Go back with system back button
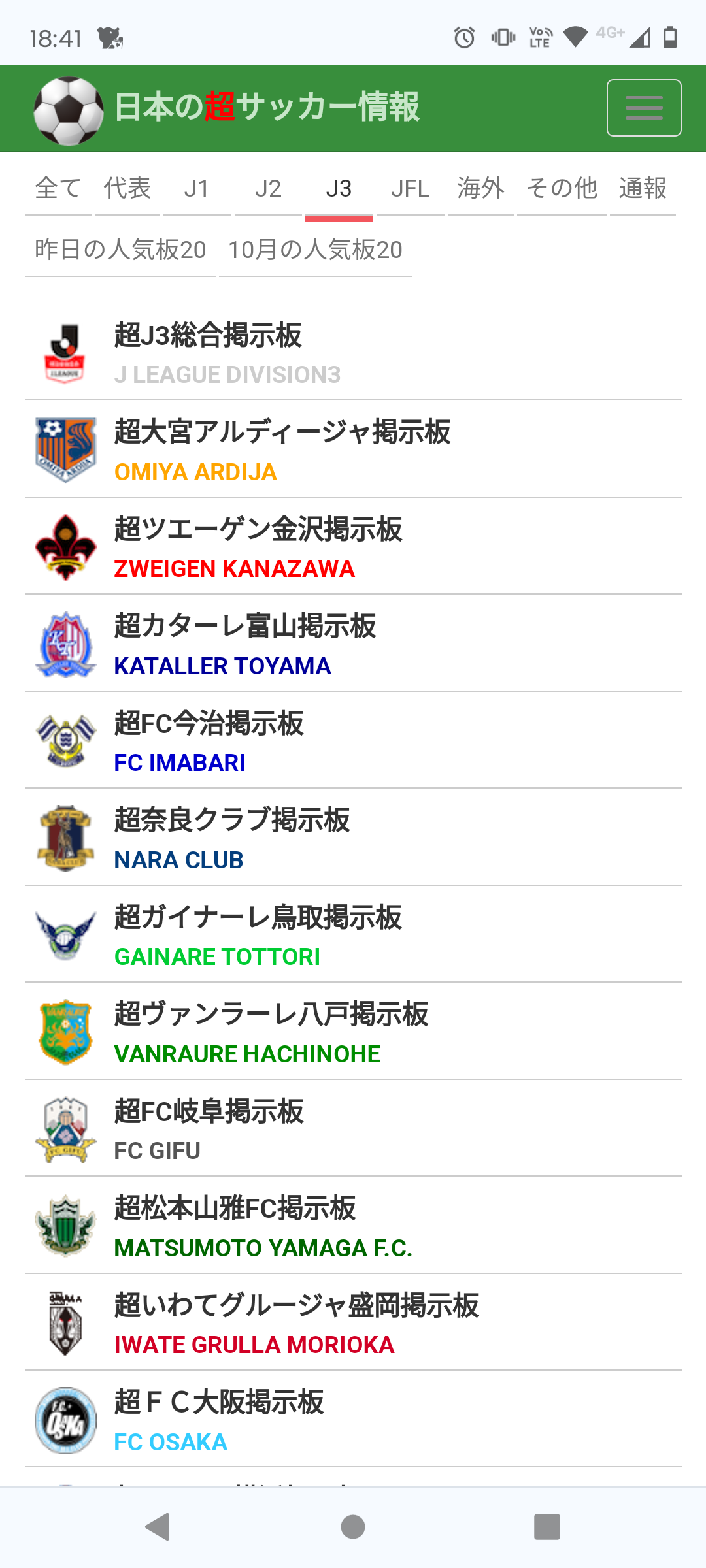Viewport: 706px width, 1568px height. [158, 1527]
